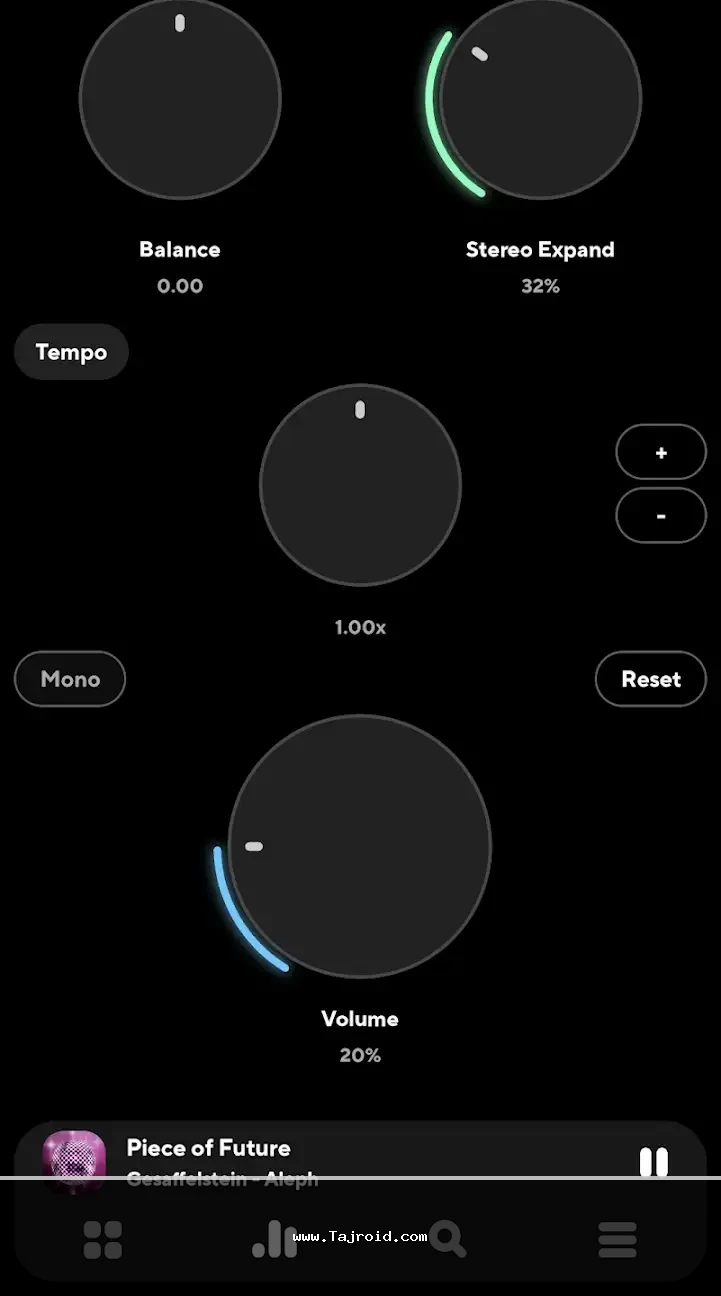Tap the Tempo chip
This screenshot has height=1296, width=721.
tap(71, 352)
